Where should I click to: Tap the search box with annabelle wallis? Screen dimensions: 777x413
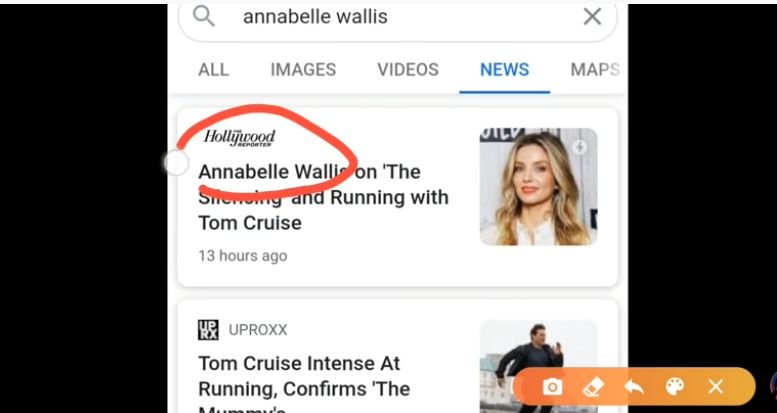[380, 17]
